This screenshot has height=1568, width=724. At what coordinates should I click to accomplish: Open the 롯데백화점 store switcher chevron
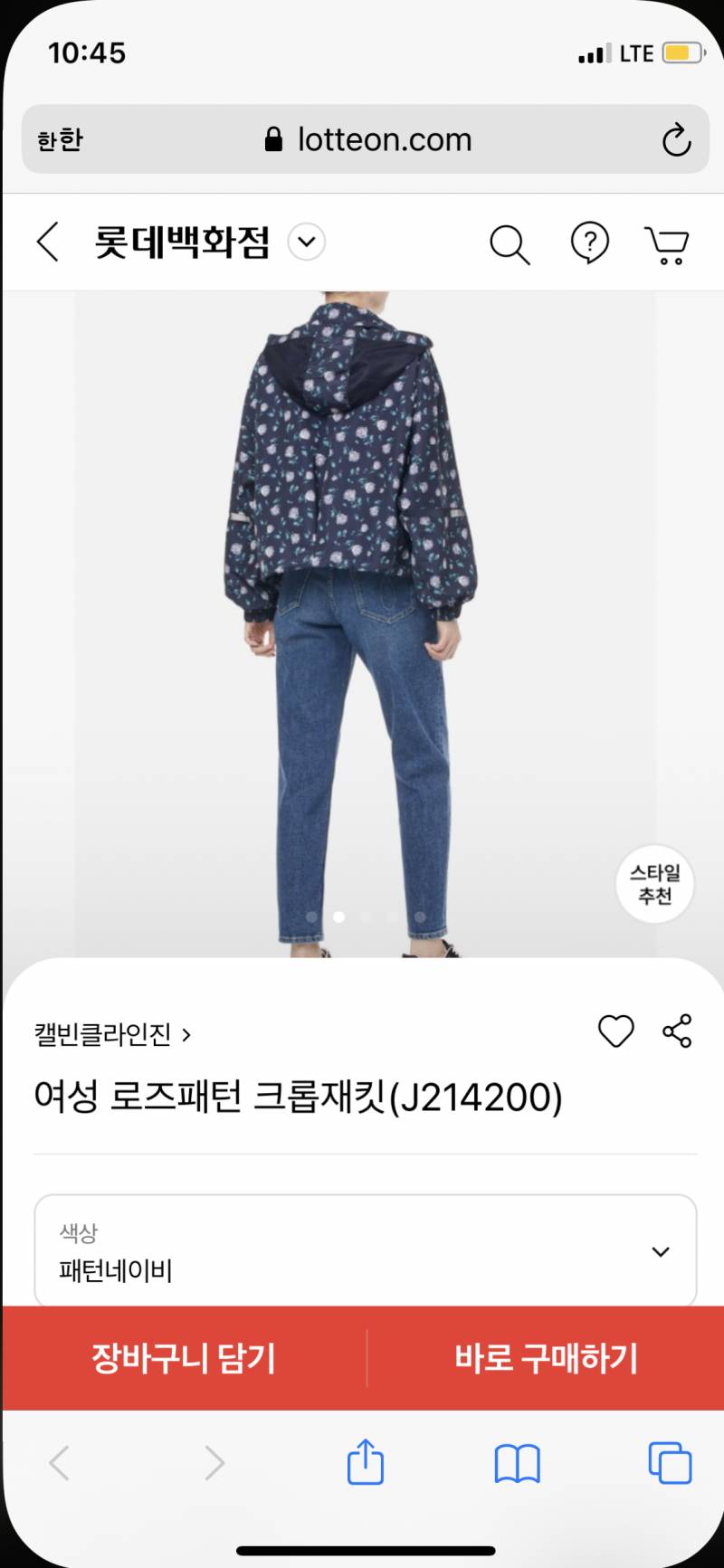[x=305, y=242]
